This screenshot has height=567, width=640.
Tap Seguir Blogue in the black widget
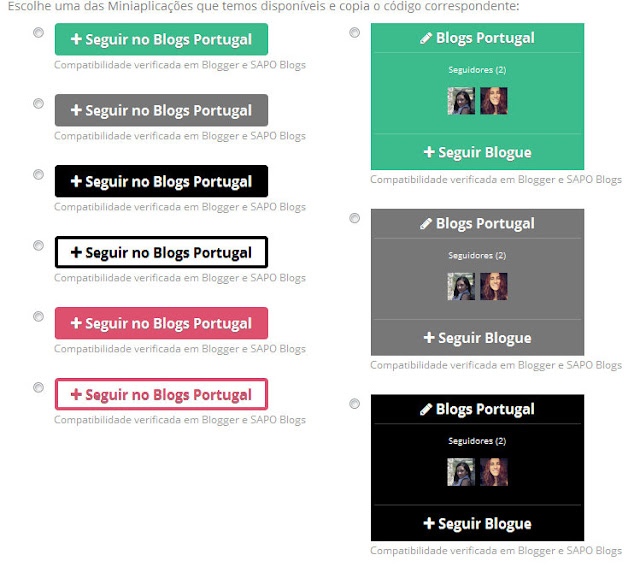(477, 523)
